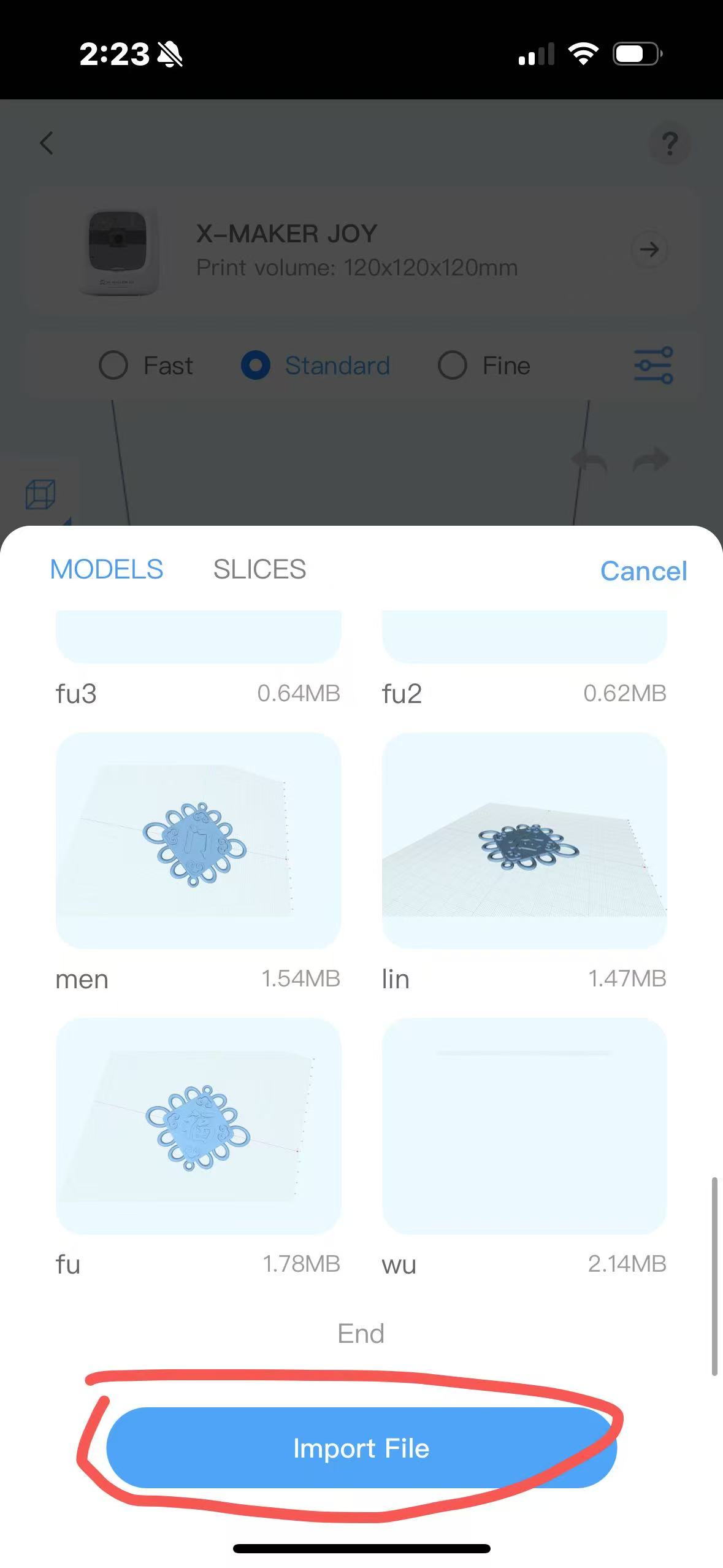Select the MODELS tab

coord(107,570)
